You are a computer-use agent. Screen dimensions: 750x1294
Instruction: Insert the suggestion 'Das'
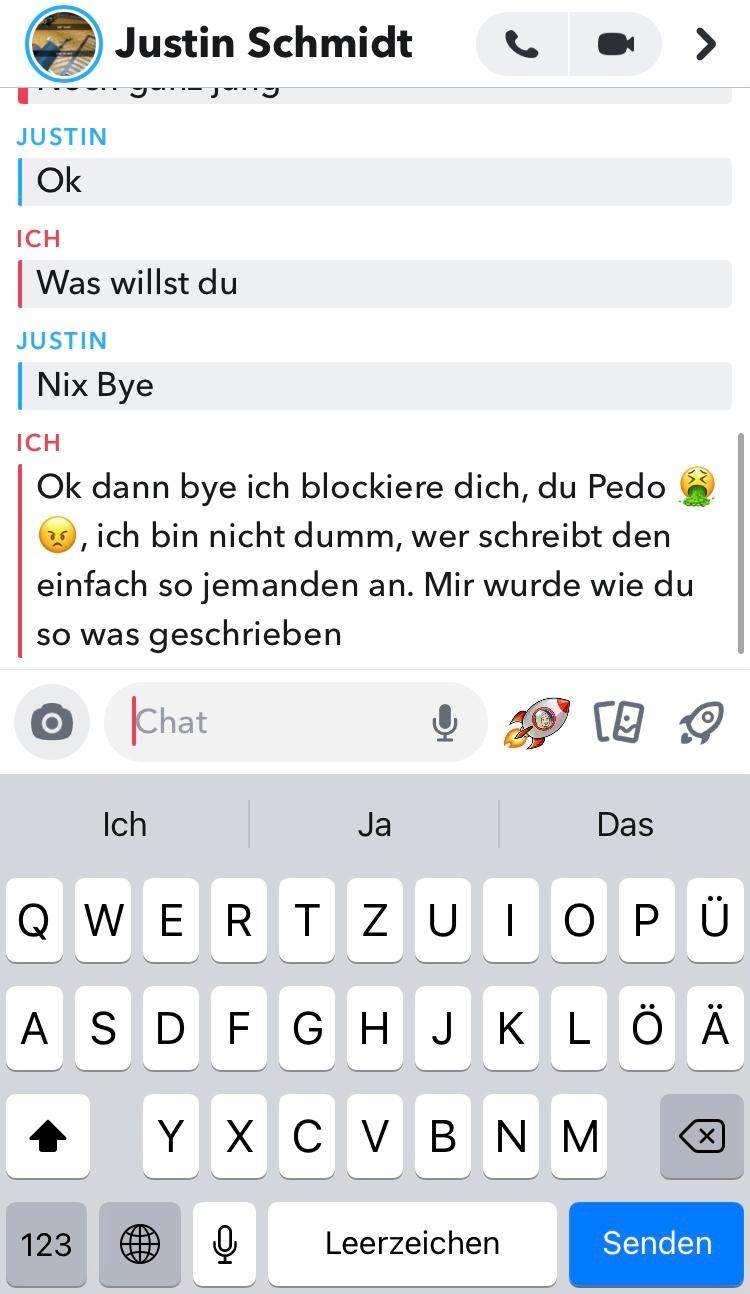point(624,823)
